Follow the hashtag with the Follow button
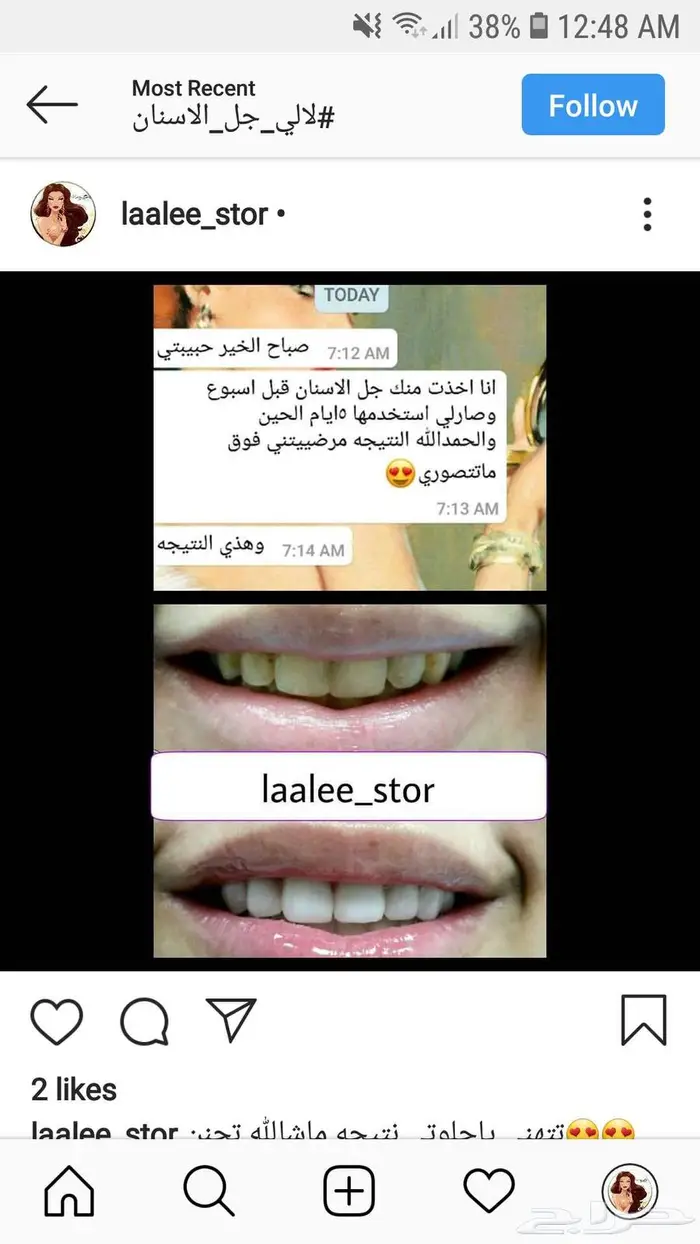 click(593, 104)
